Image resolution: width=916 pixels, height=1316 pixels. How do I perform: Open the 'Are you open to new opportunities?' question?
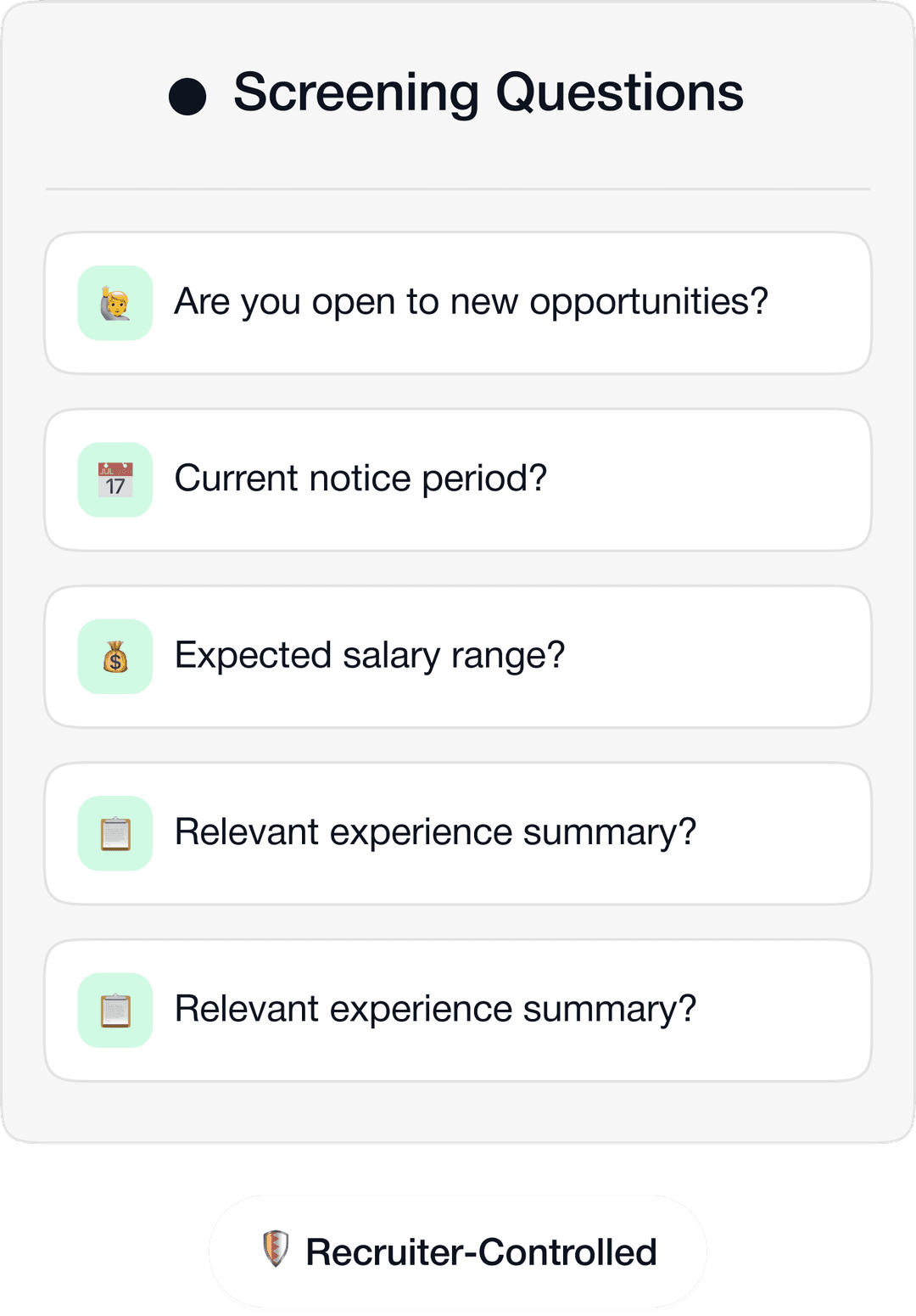pos(458,301)
